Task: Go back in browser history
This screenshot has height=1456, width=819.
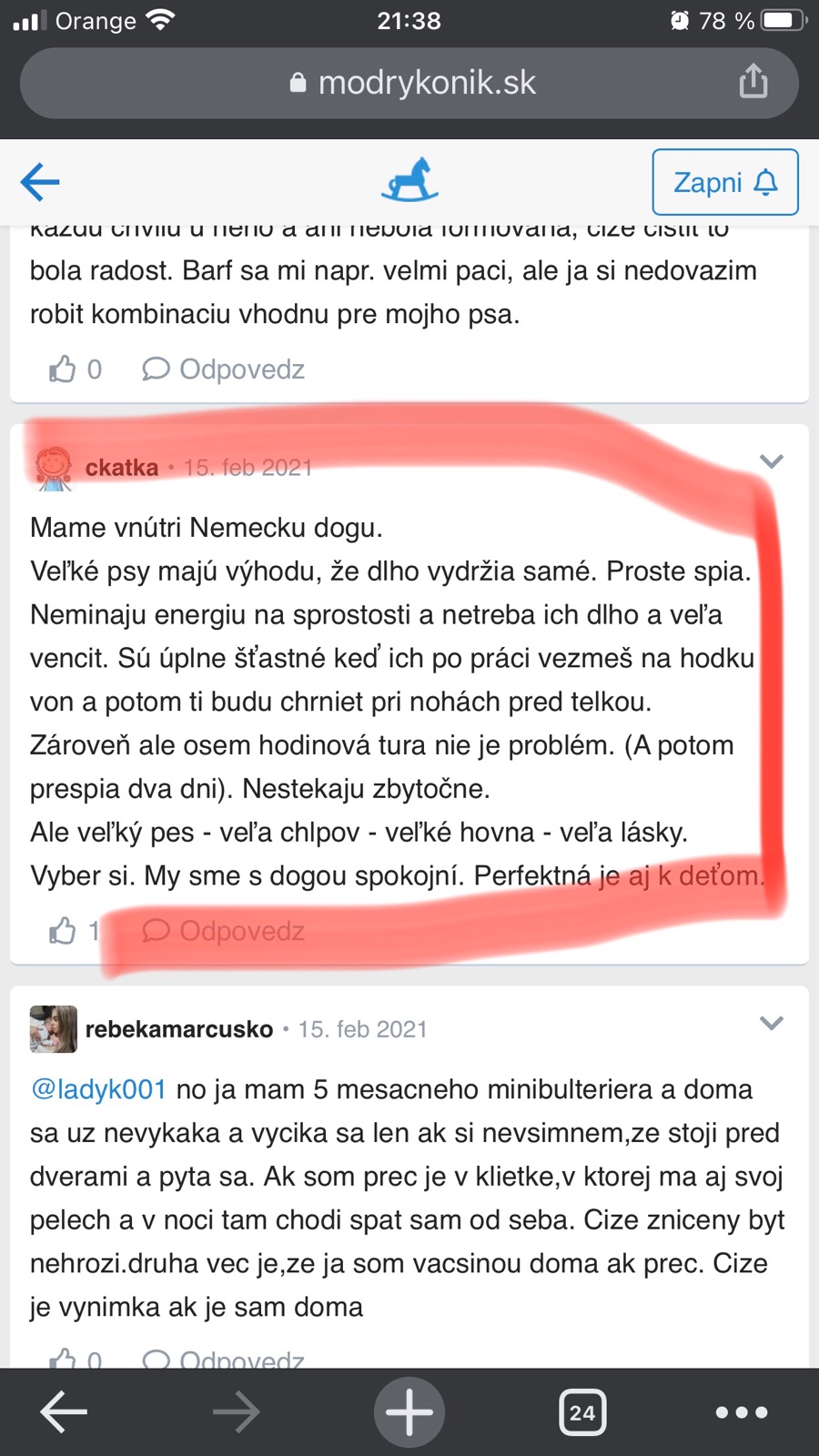Action: coord(64,1412)
